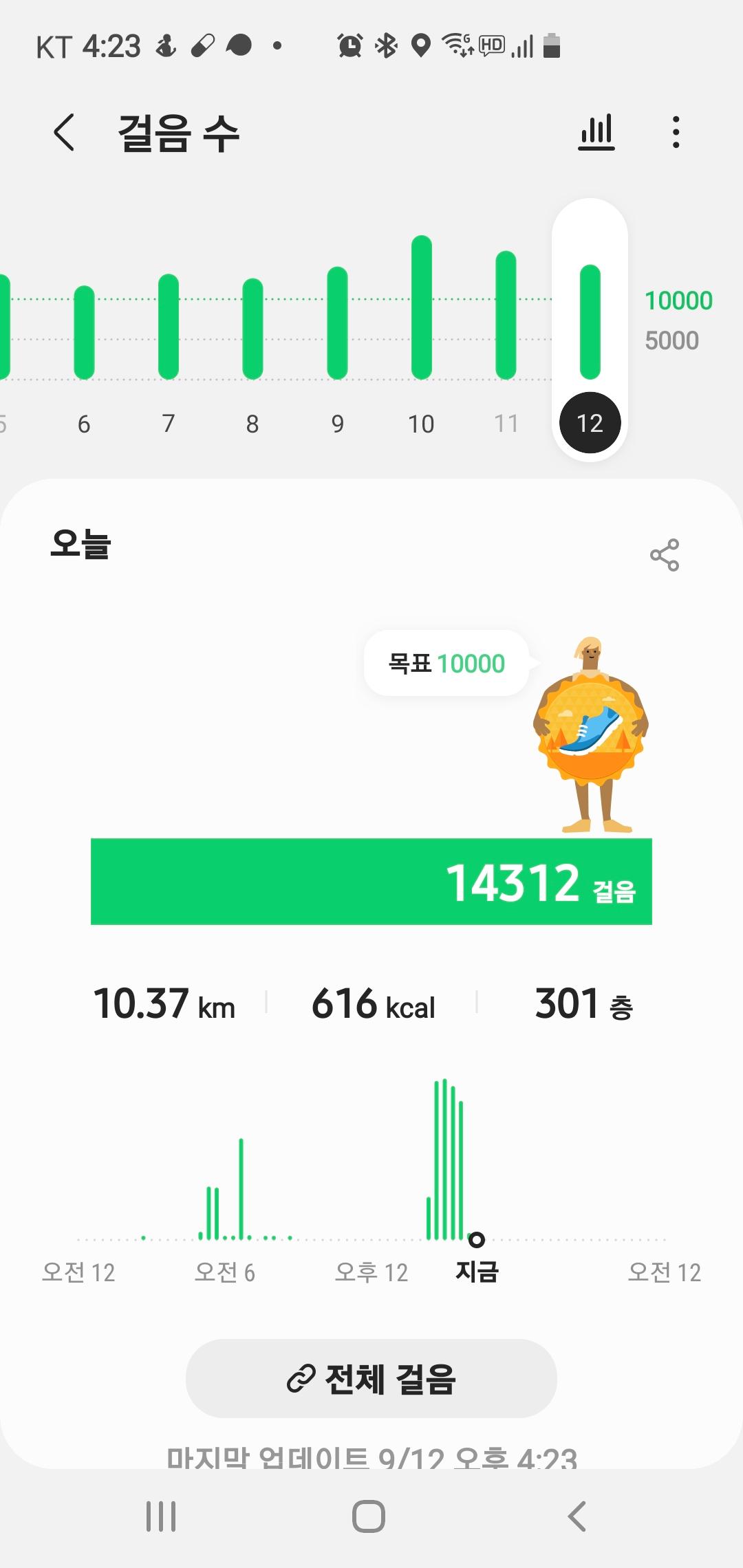The image size is (743, 1568).
Task: Share today's step count
Action: coord(664,555)
